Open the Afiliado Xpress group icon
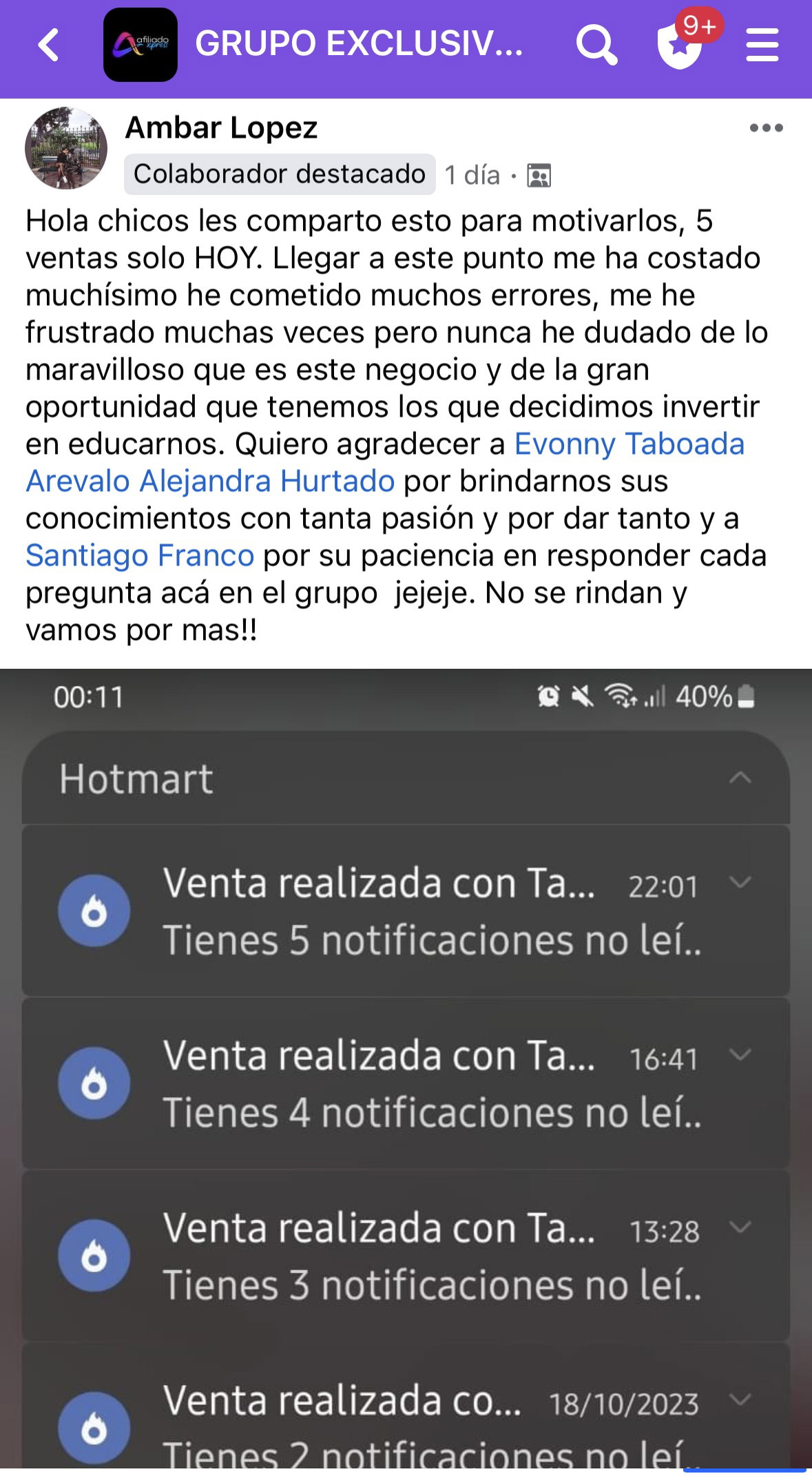Image resolution: width=812 pixels, height=1476 pixels. (x=140, y=45)
